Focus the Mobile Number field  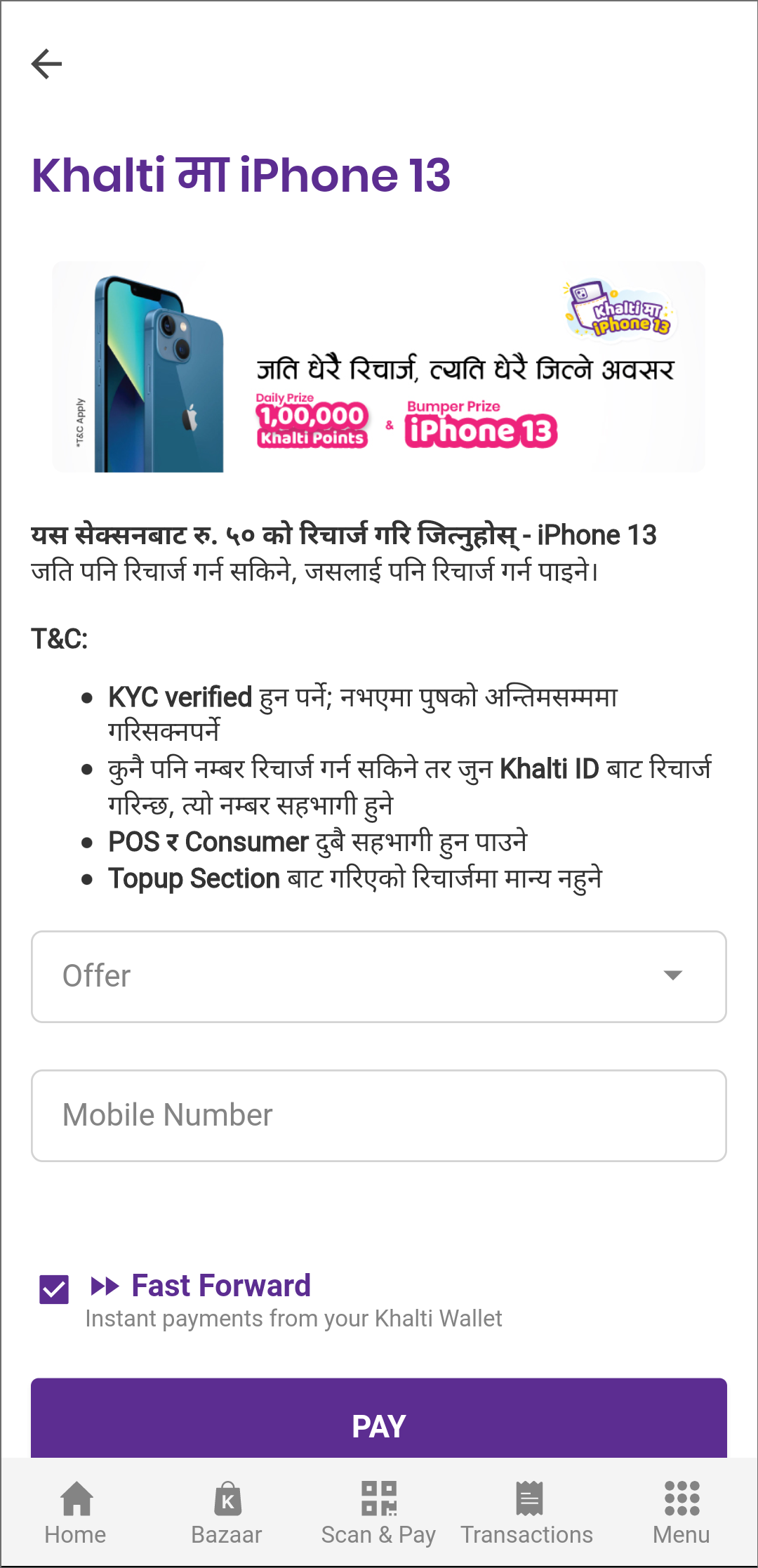[378, 1115]
